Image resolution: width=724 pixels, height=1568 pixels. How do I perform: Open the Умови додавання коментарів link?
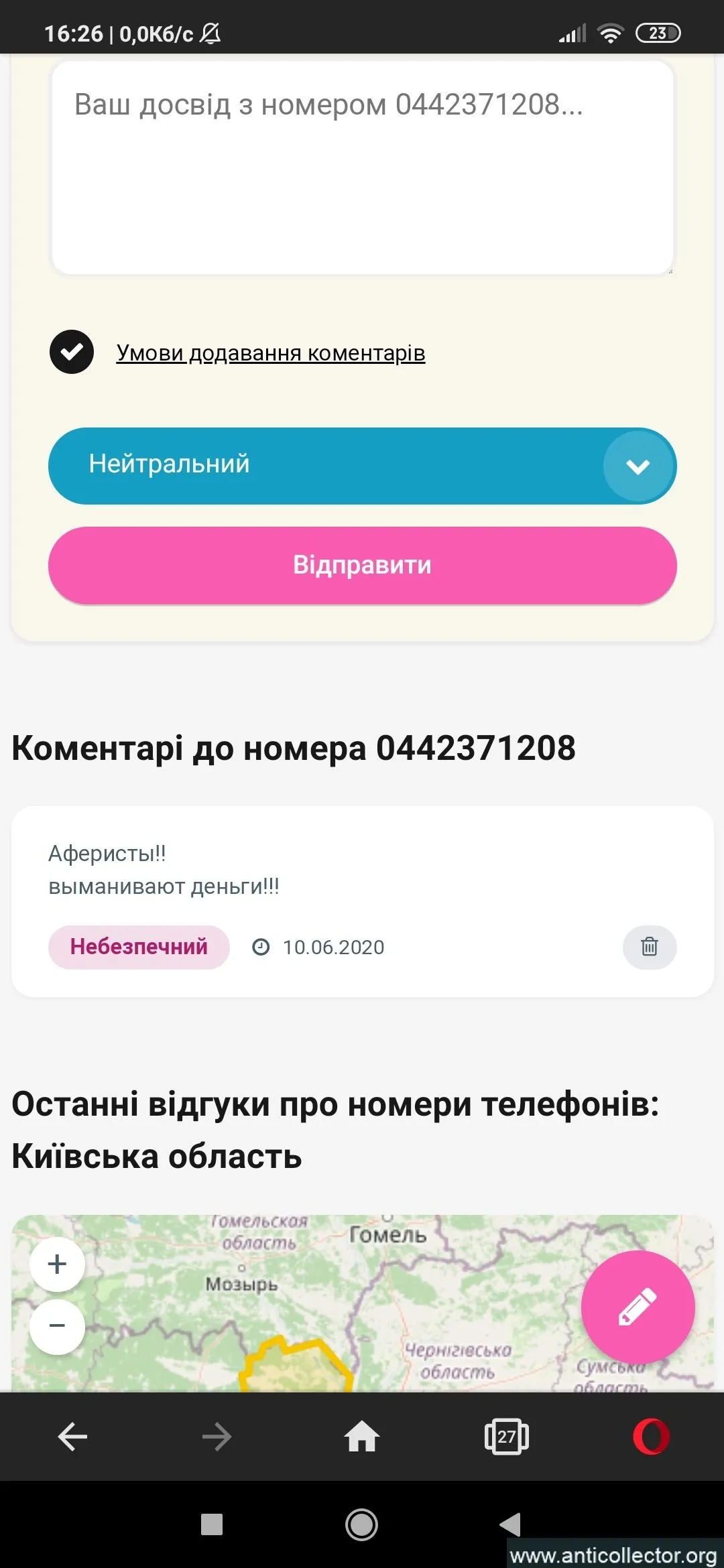pos(270,352)
